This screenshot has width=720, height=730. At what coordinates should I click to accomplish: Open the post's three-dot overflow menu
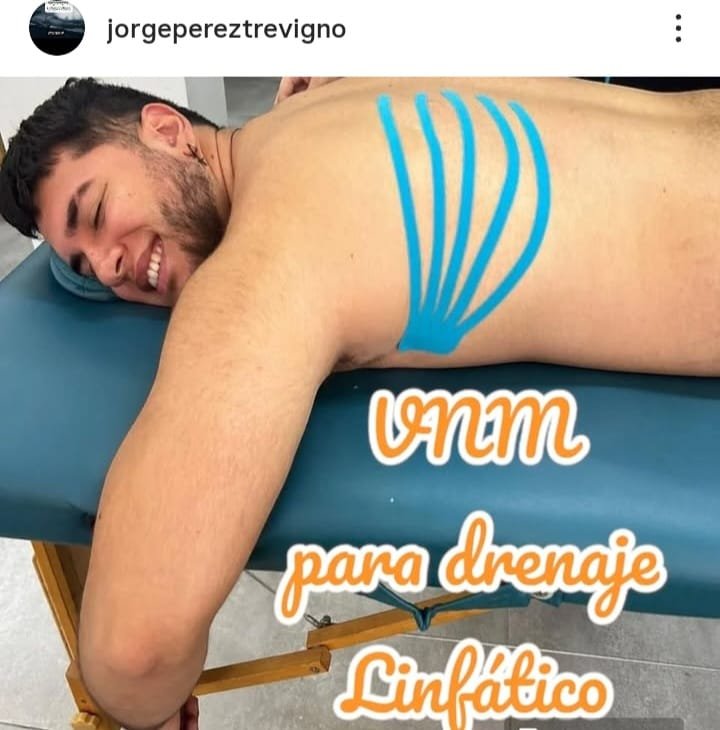678,29
